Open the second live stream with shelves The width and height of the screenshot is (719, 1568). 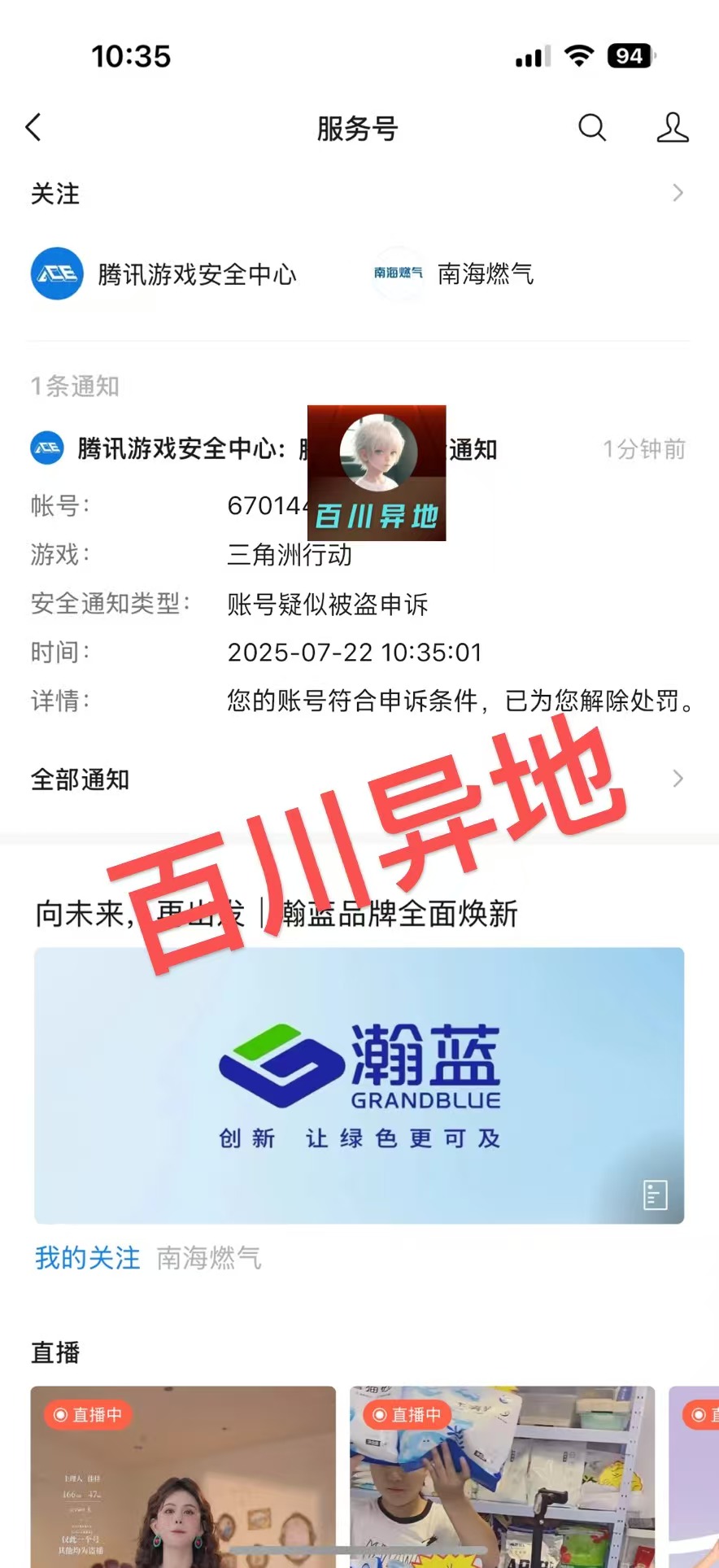click(x=502, y=1477)
